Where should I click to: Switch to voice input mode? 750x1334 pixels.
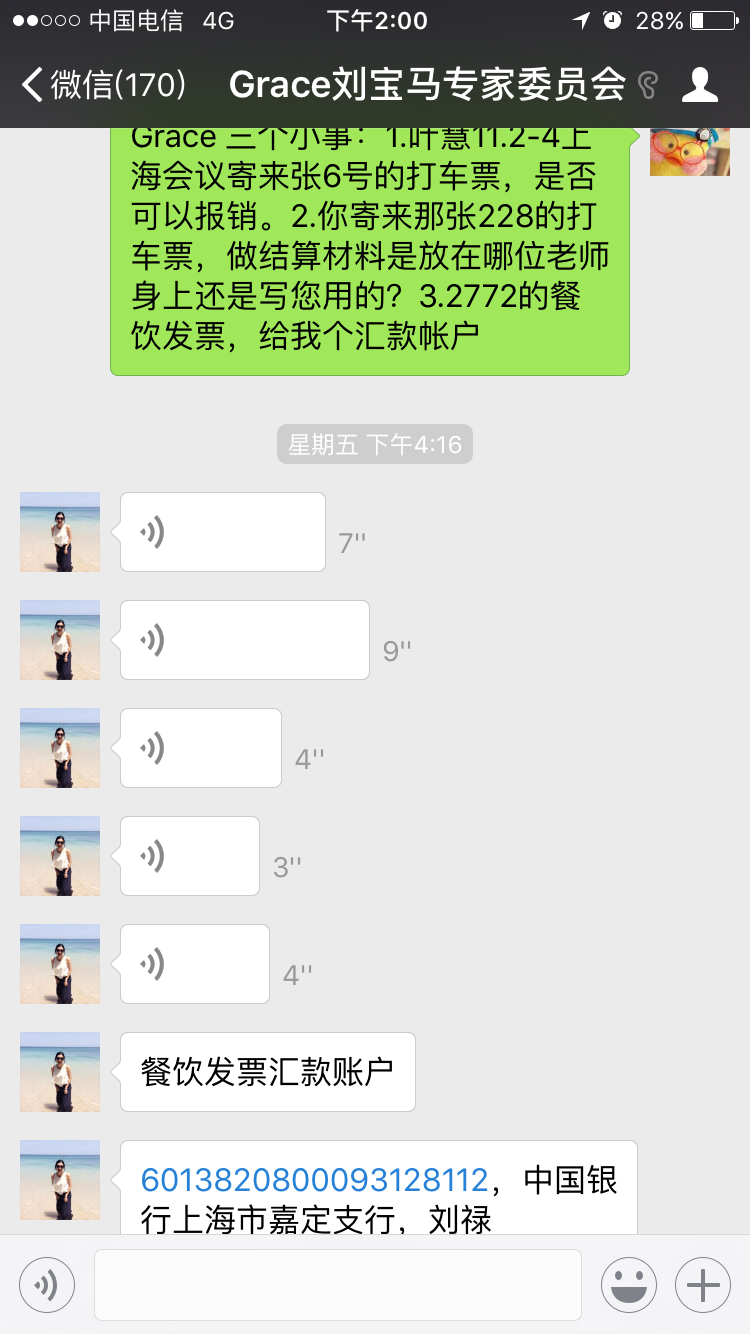[x=47, y=1284]
